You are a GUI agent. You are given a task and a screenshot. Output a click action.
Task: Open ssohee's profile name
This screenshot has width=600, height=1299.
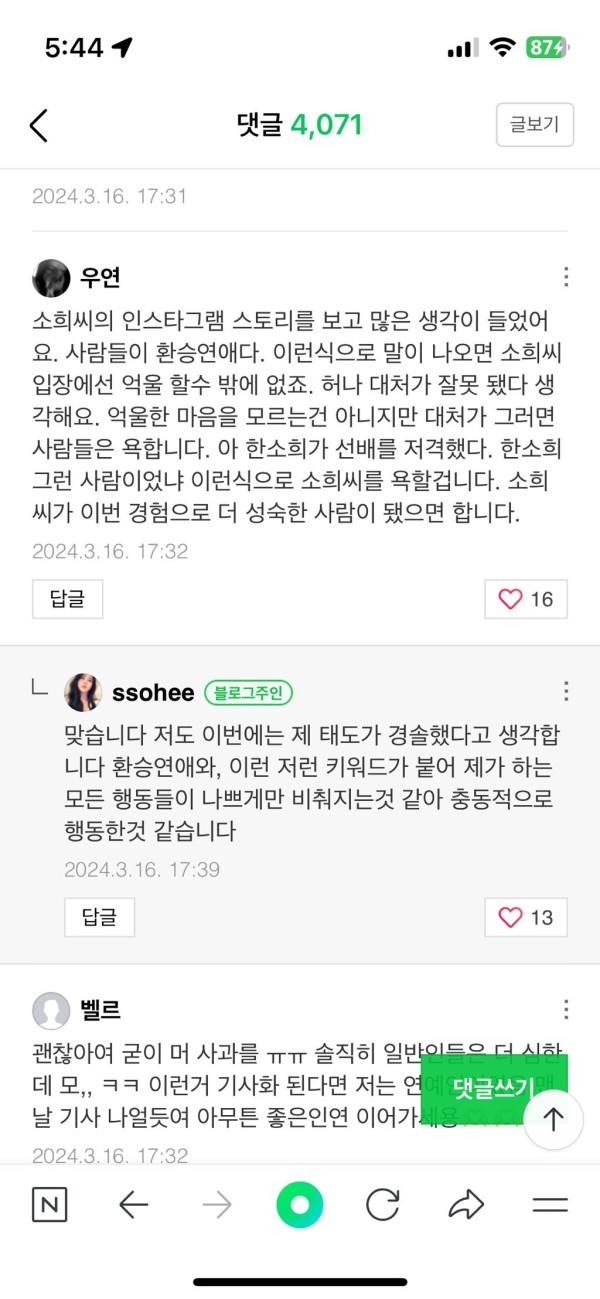(x=153, y=692)
